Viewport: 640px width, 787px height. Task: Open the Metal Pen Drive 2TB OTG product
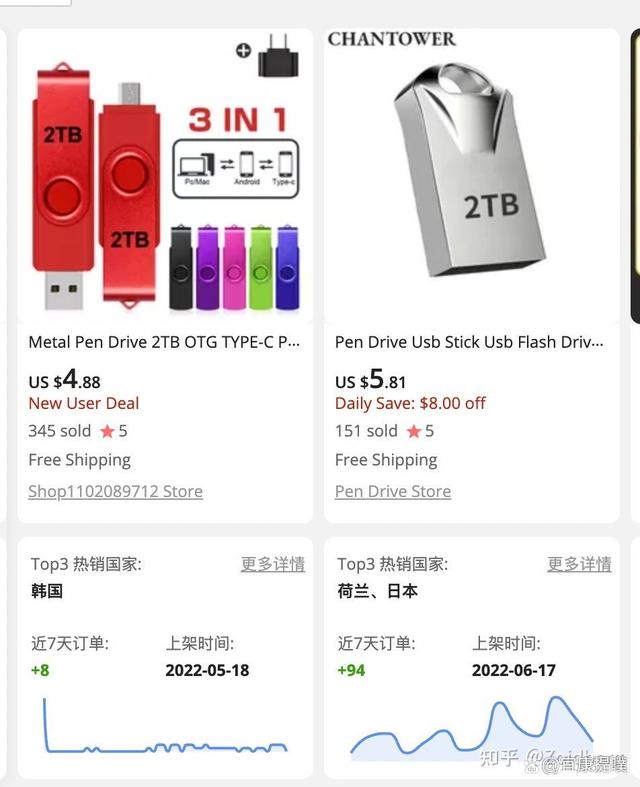coord(164,342)
